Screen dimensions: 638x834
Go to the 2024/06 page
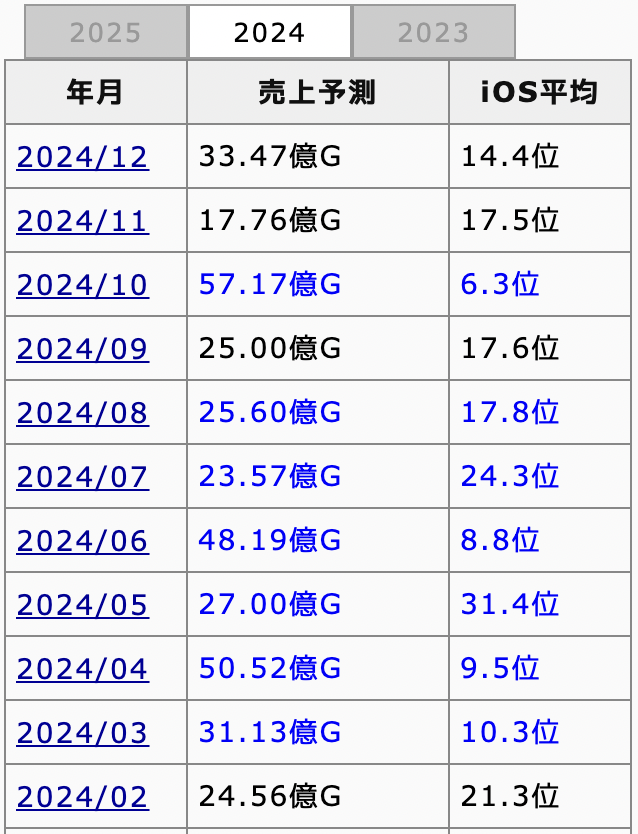click(82, 541)
